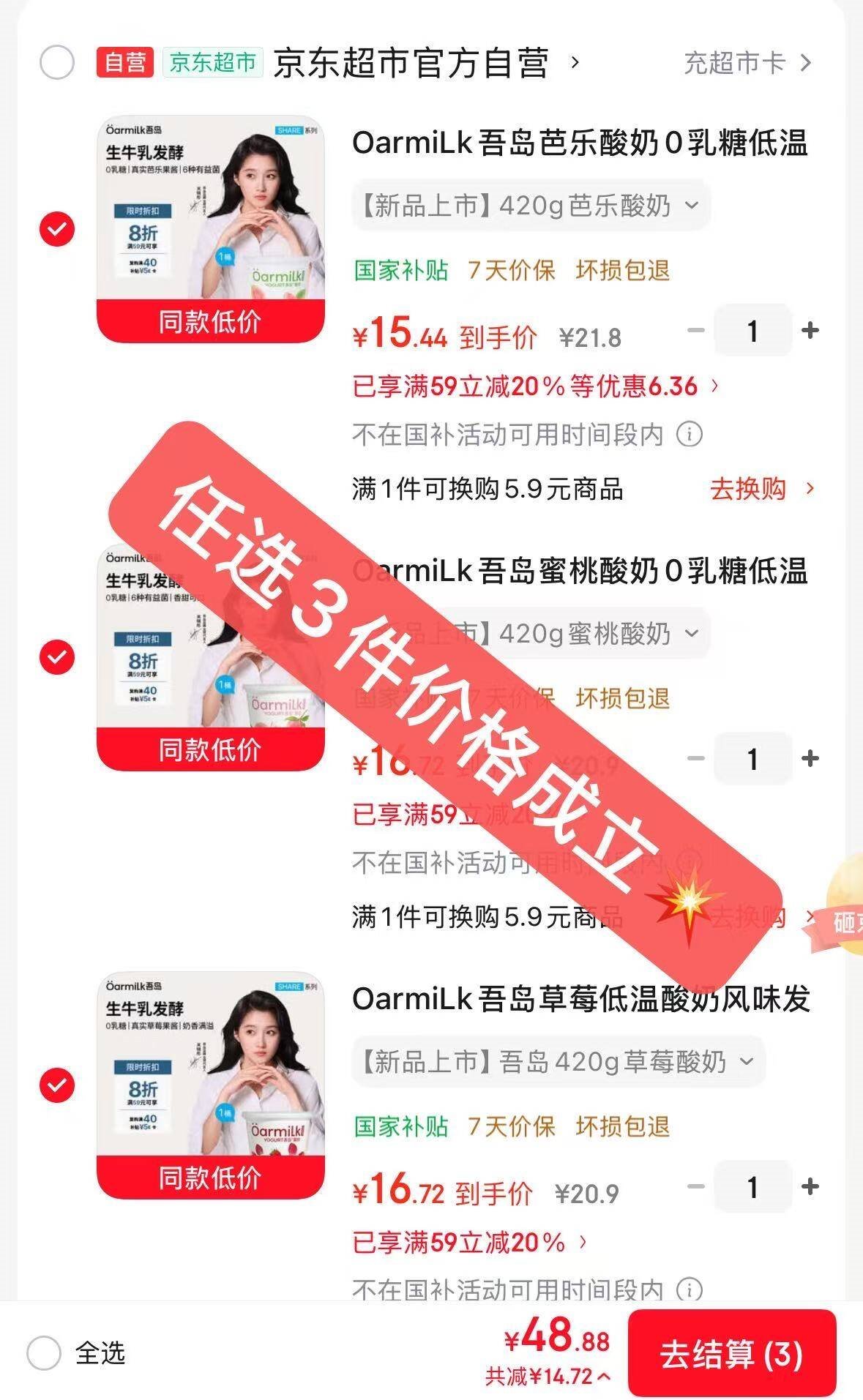View 草莓酸奶 满59立减20% promotion details
Viewport: 863px width, 1400px height.
tap(468, 1242)
